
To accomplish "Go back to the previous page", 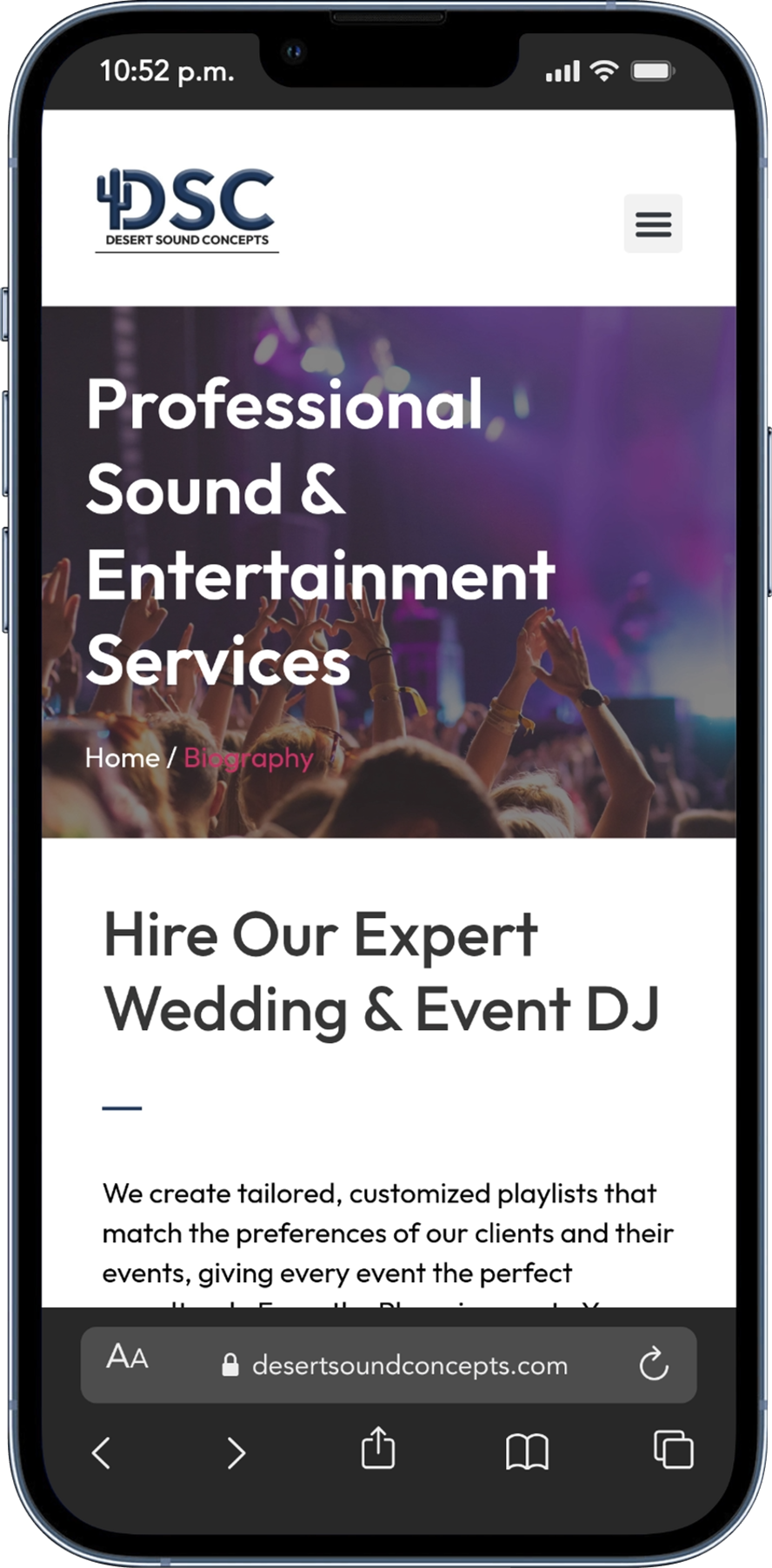I will [x=102, y=1452].
